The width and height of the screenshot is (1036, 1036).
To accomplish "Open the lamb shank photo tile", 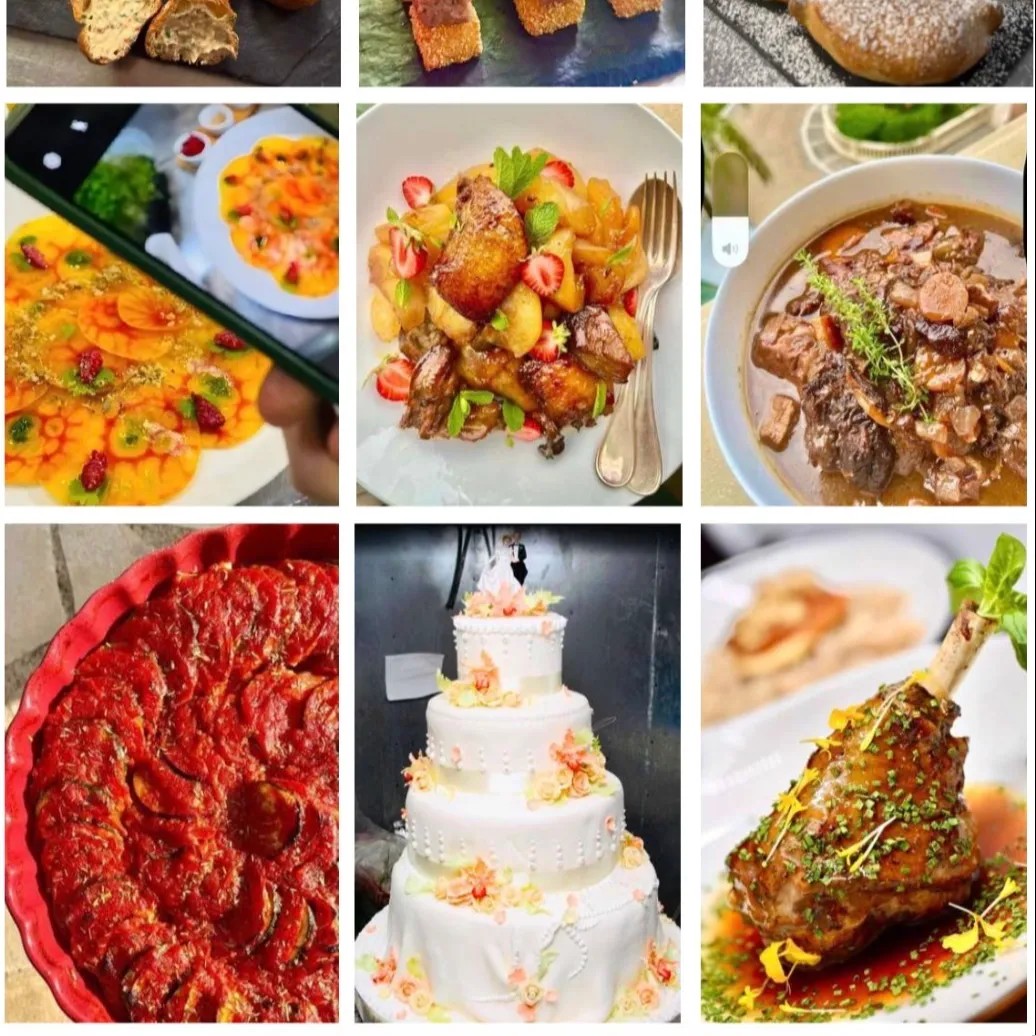I will point(864,772).
